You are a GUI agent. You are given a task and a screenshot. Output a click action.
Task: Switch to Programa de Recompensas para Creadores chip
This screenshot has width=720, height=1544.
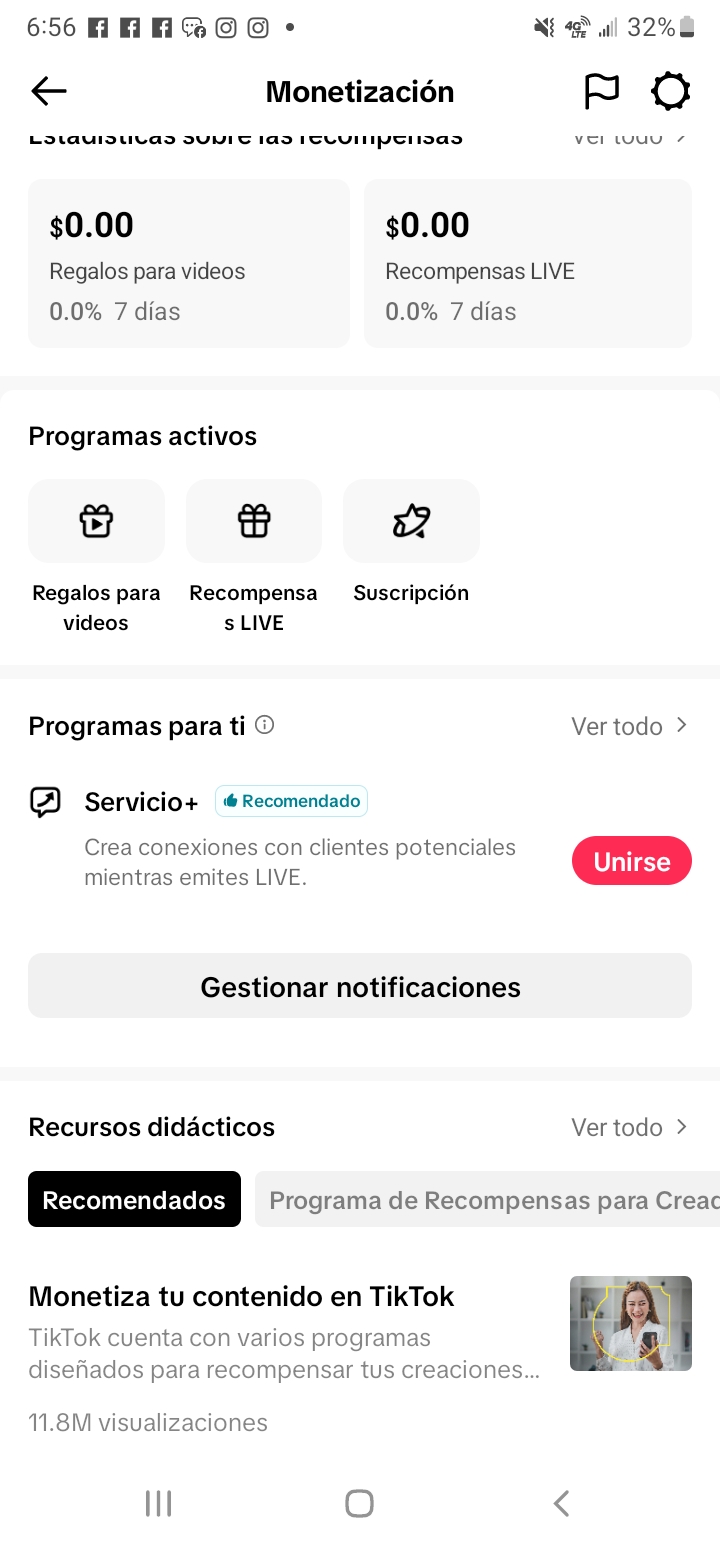click(488, 1199)
